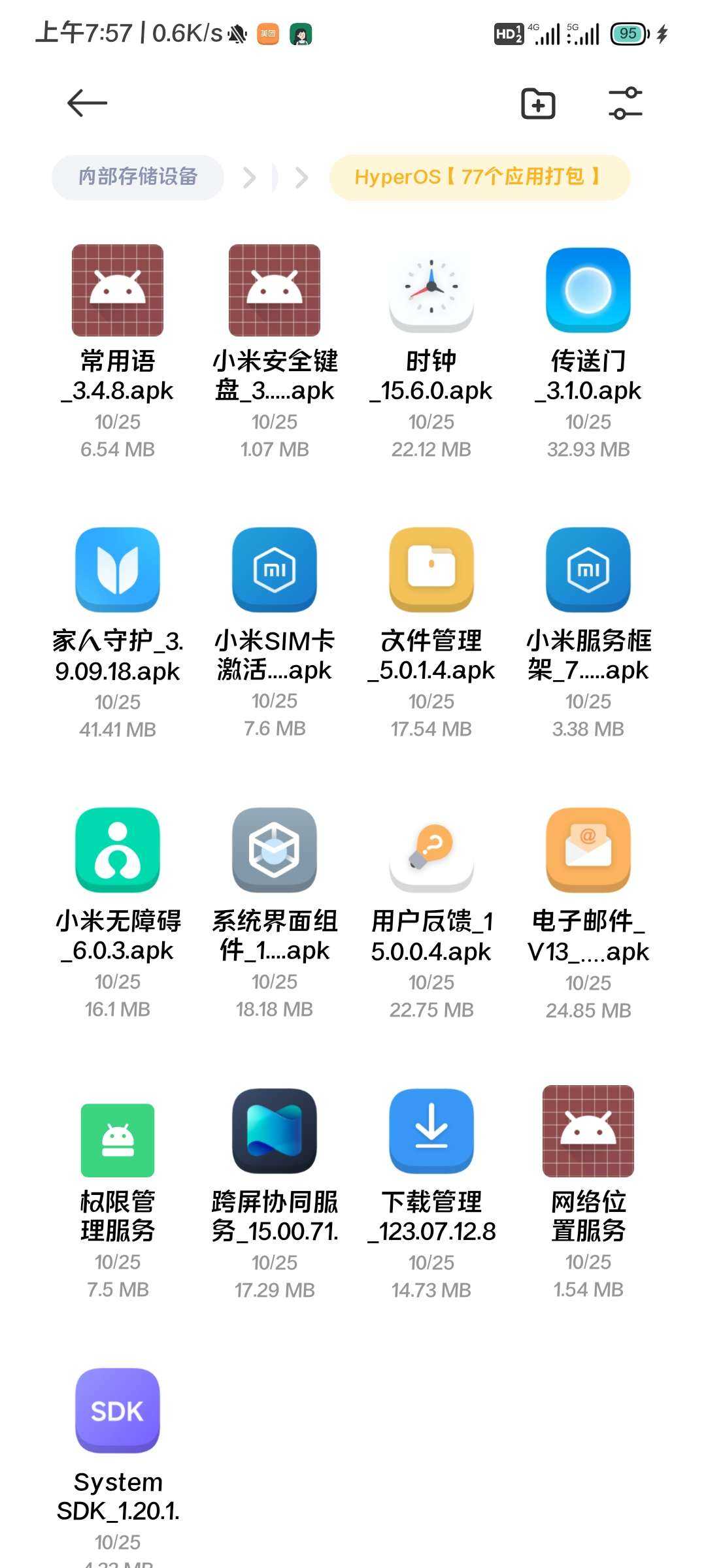Screen dimensions: 706x1568
Task: Jump to 内部存储设备 in breadcrumb
Action: point(138,177)
